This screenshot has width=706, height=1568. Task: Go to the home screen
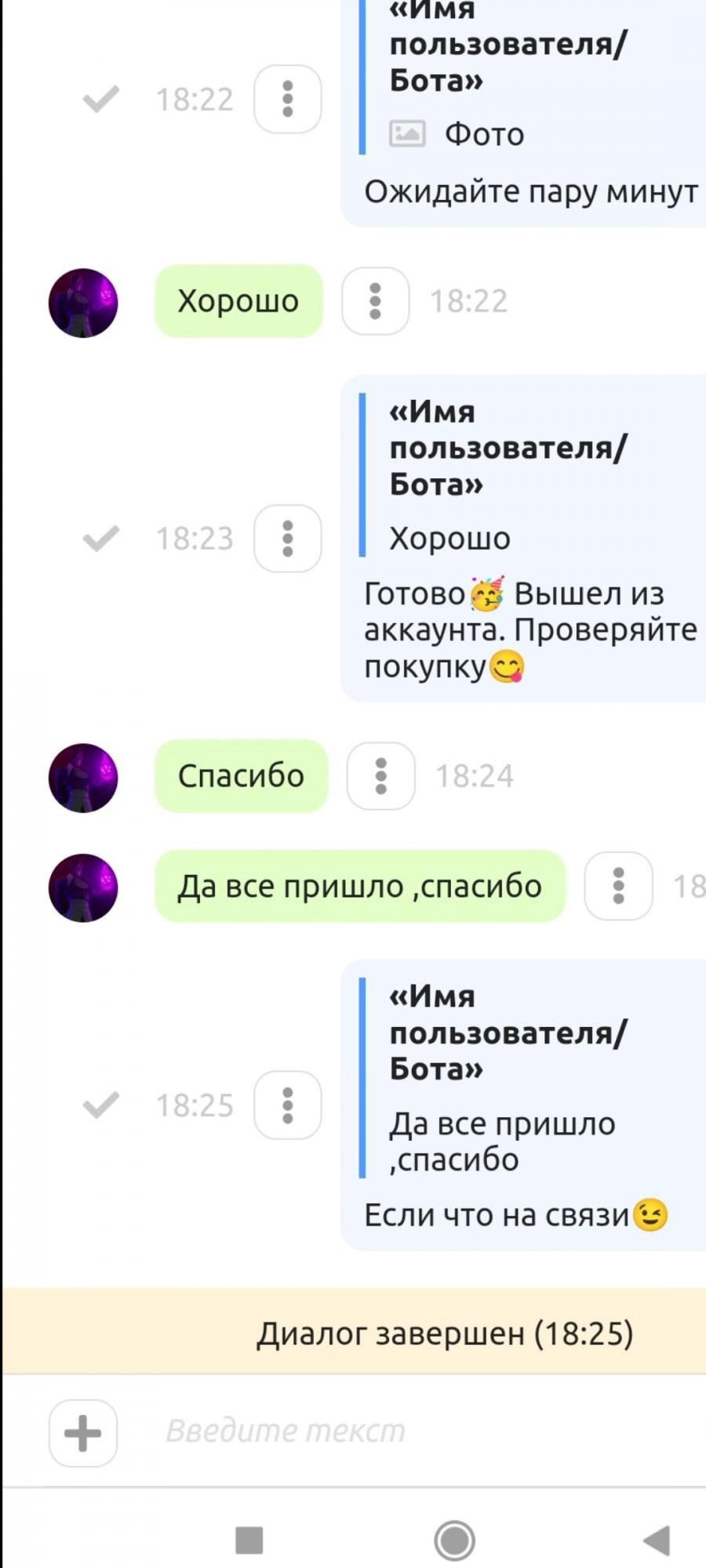(455, 1540)
